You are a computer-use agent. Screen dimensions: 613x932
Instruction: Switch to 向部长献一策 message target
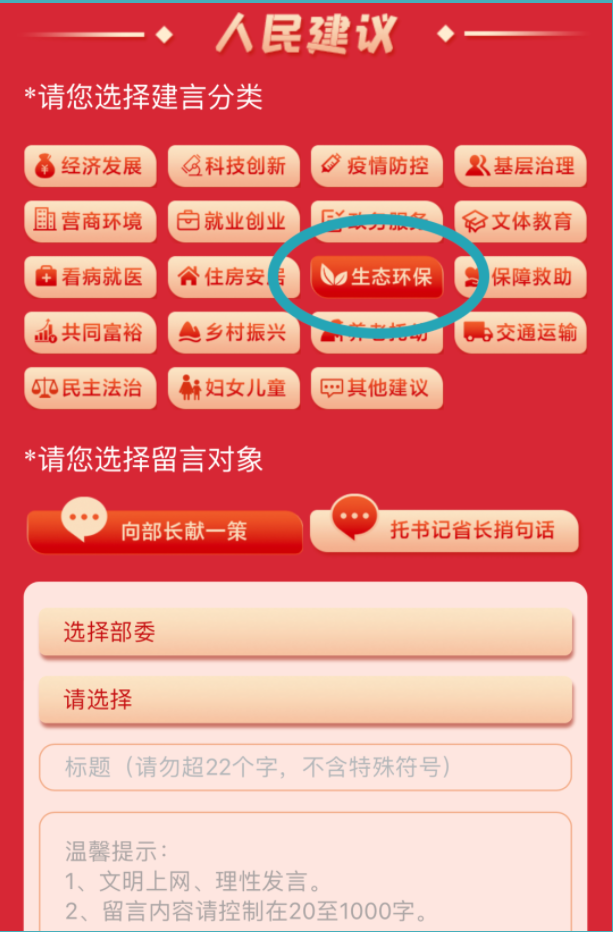[x=166, y=531]
